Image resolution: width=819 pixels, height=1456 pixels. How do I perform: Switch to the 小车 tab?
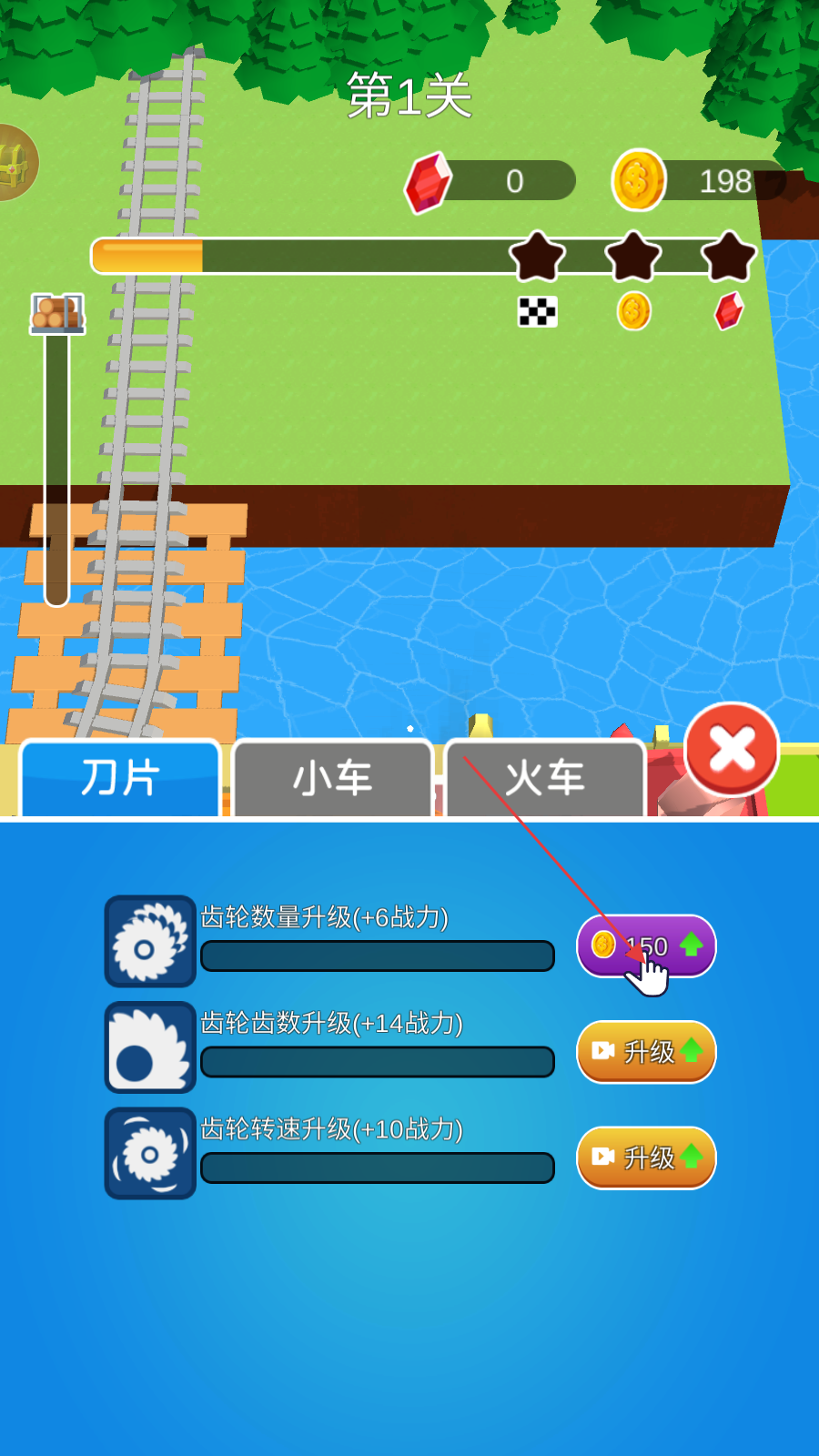point(332,779)
